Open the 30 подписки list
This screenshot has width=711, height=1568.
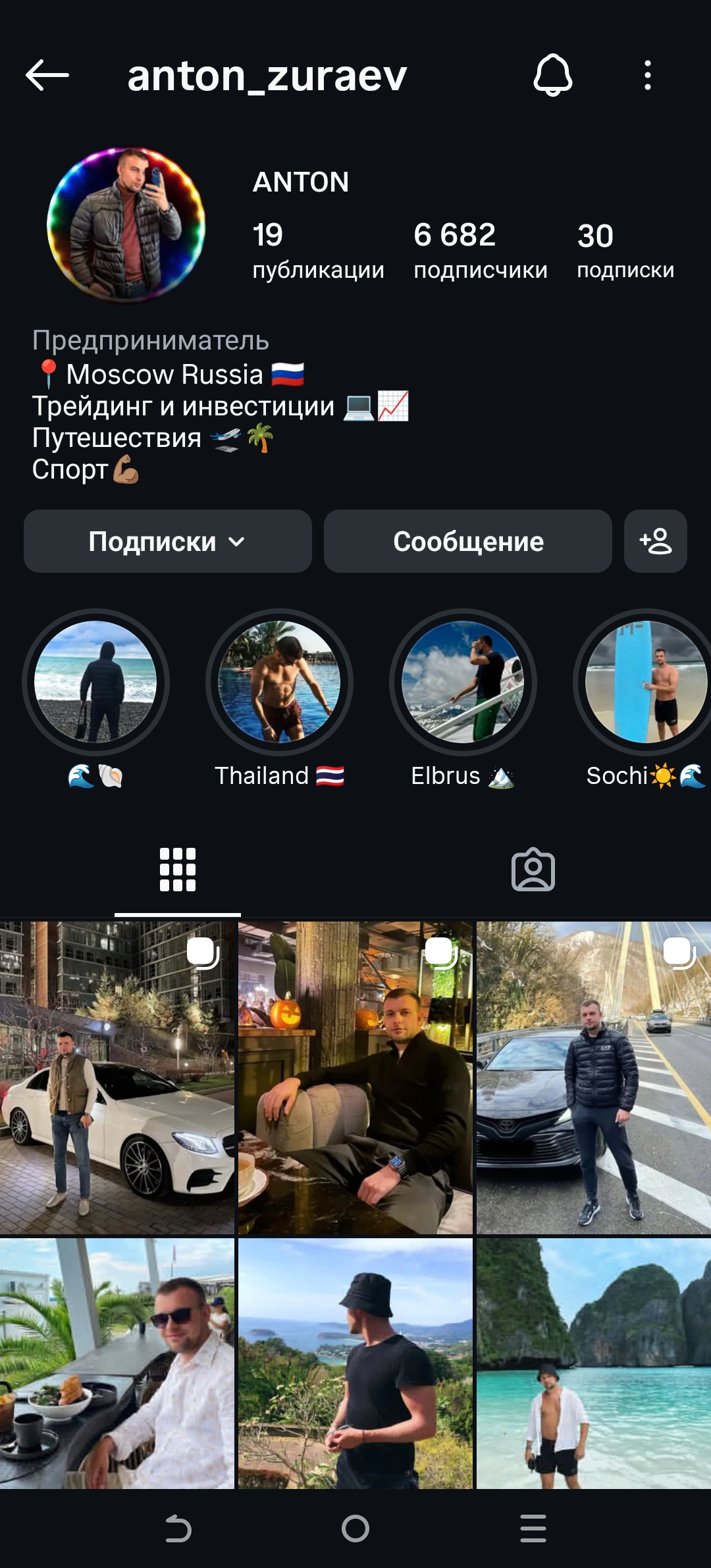point(625,250)
